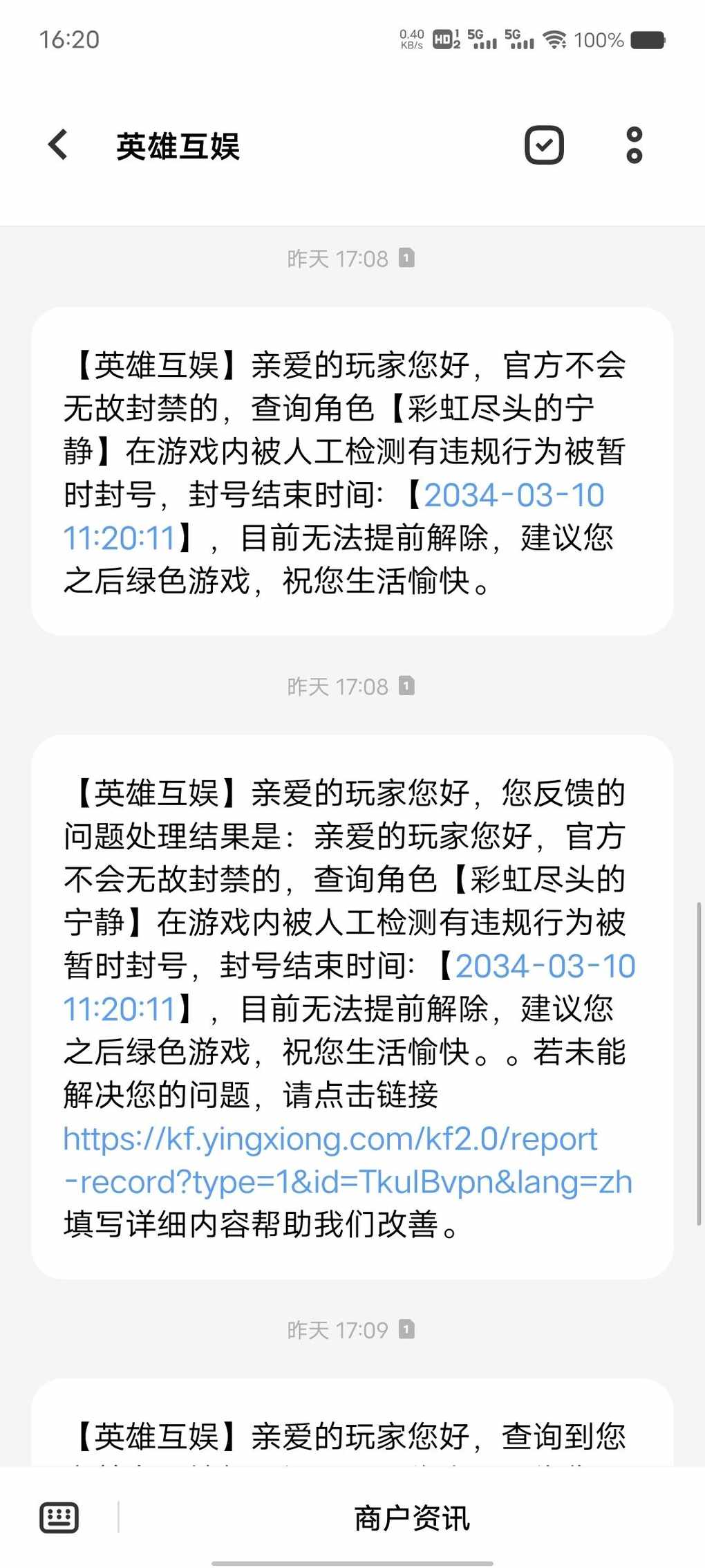The height and width of the screenshot is (1568, 705).
Task: Open the three-dot overflow menu
Action: pos(634,145)
